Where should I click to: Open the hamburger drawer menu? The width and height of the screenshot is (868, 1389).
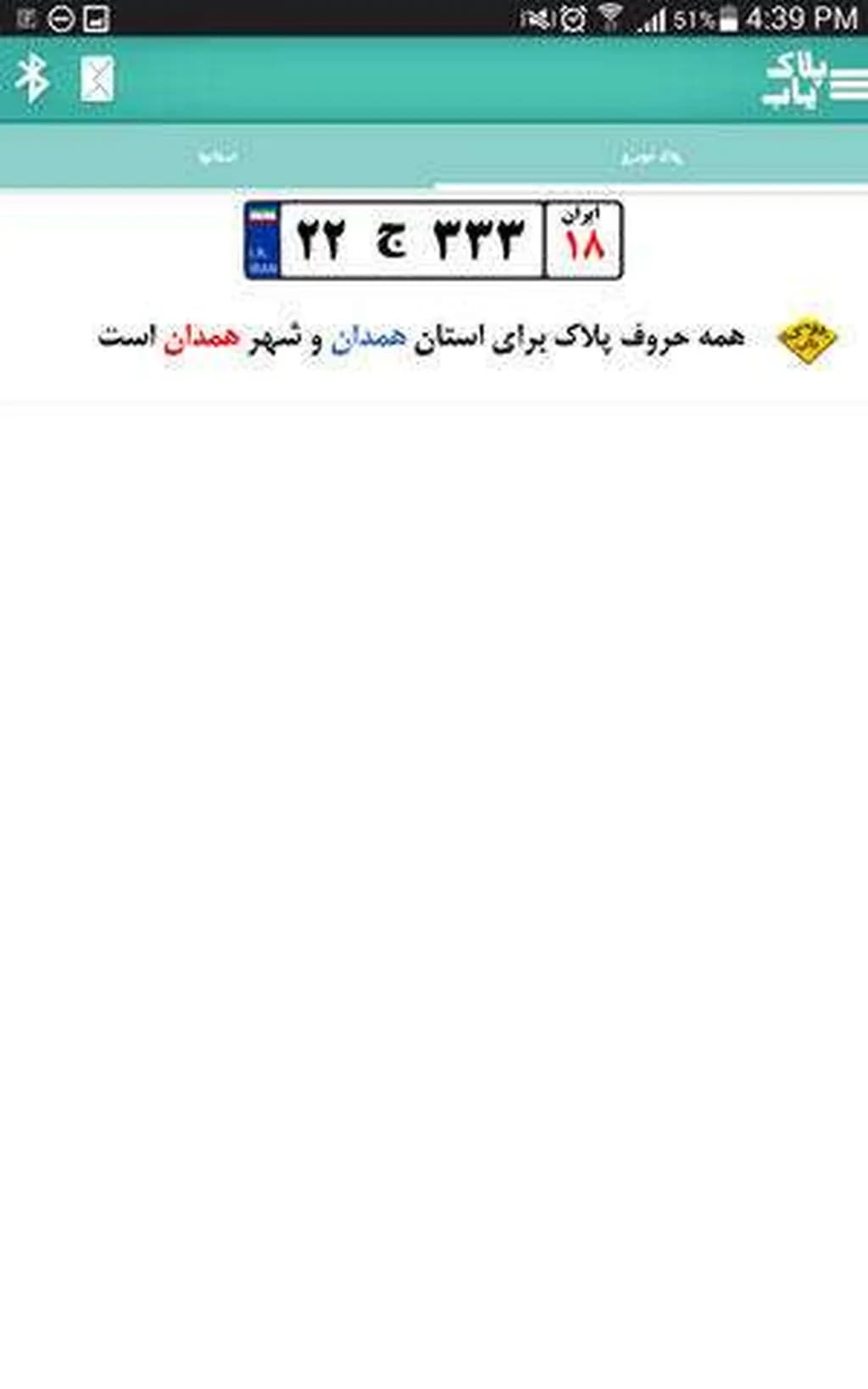tap(848, 82)
